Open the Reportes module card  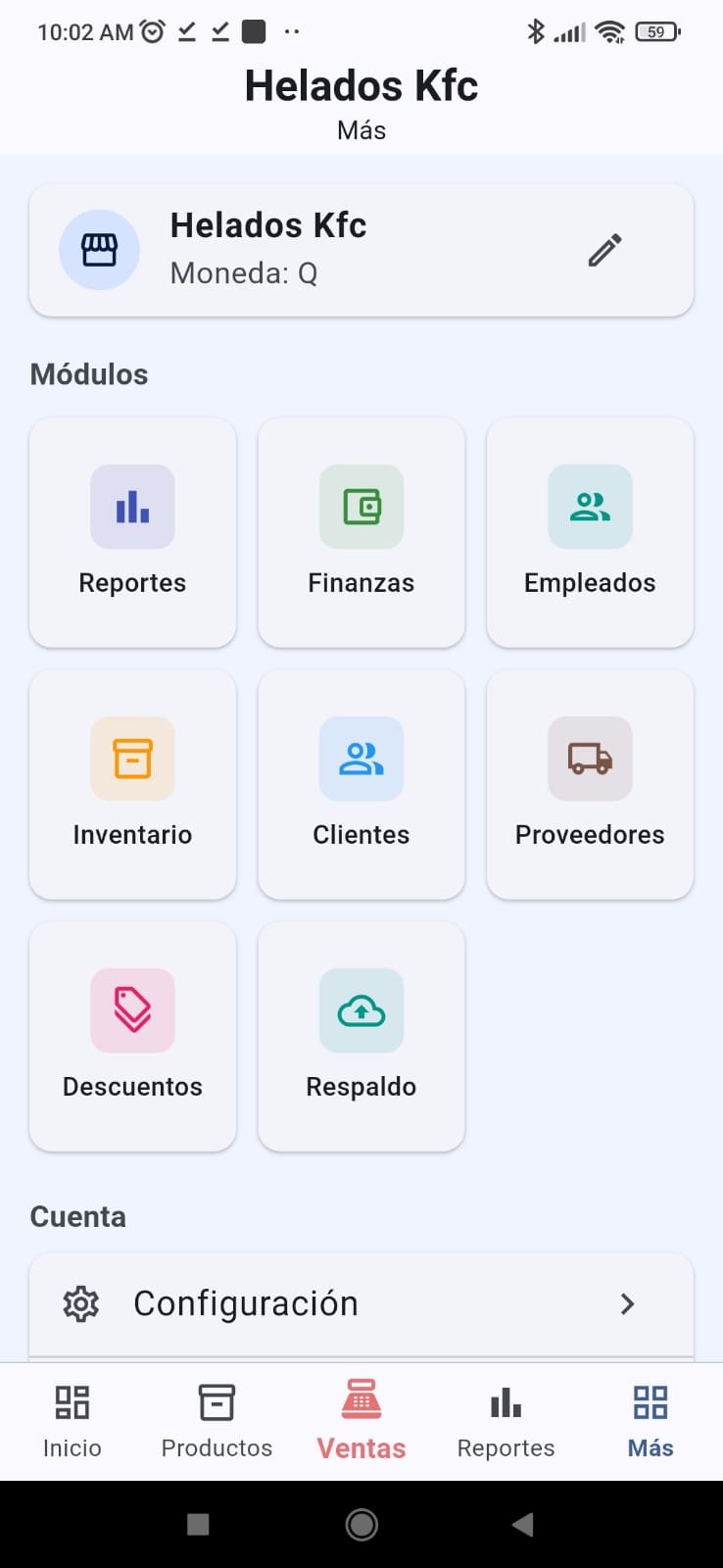pyautogui.click(x=133, y=533)
